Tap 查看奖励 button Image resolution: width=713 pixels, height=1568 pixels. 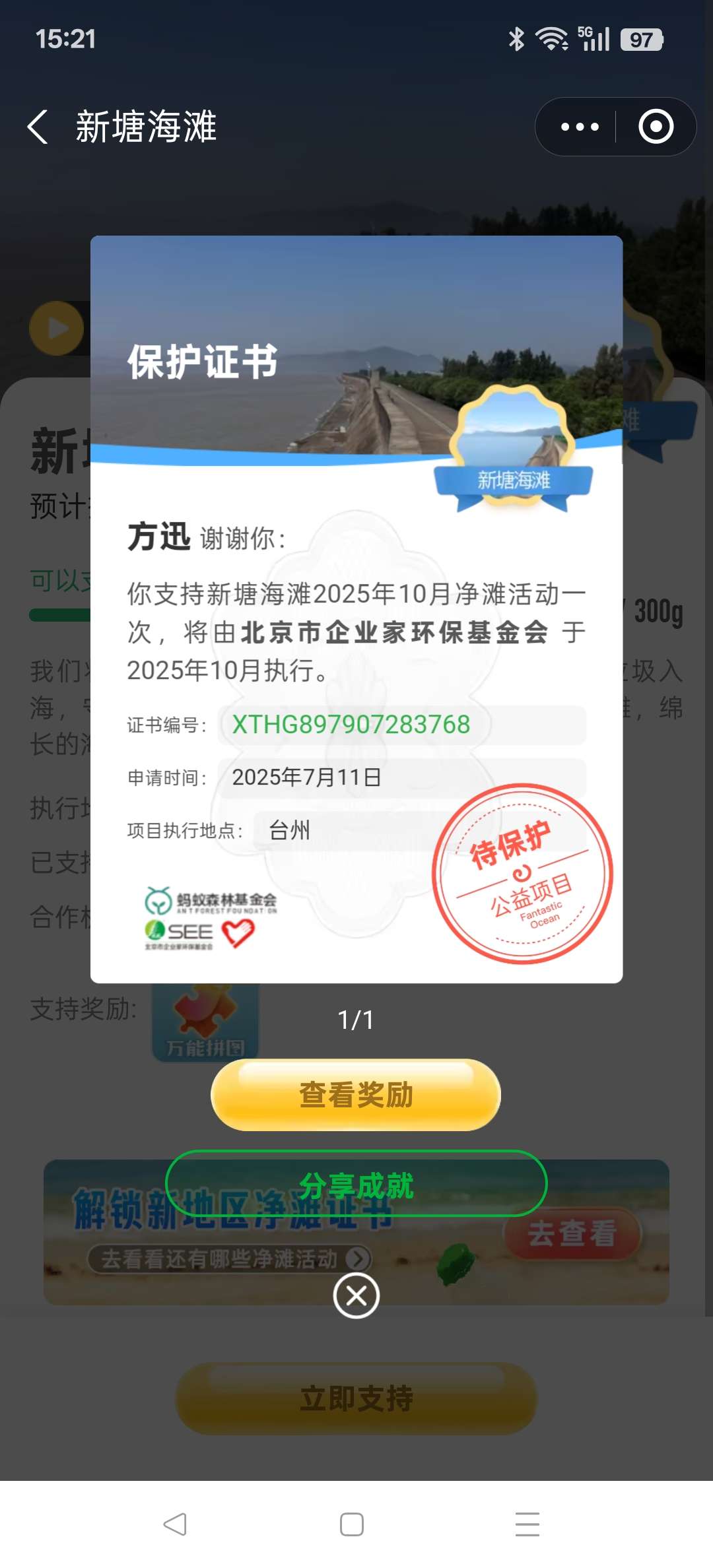(356, 1095)
